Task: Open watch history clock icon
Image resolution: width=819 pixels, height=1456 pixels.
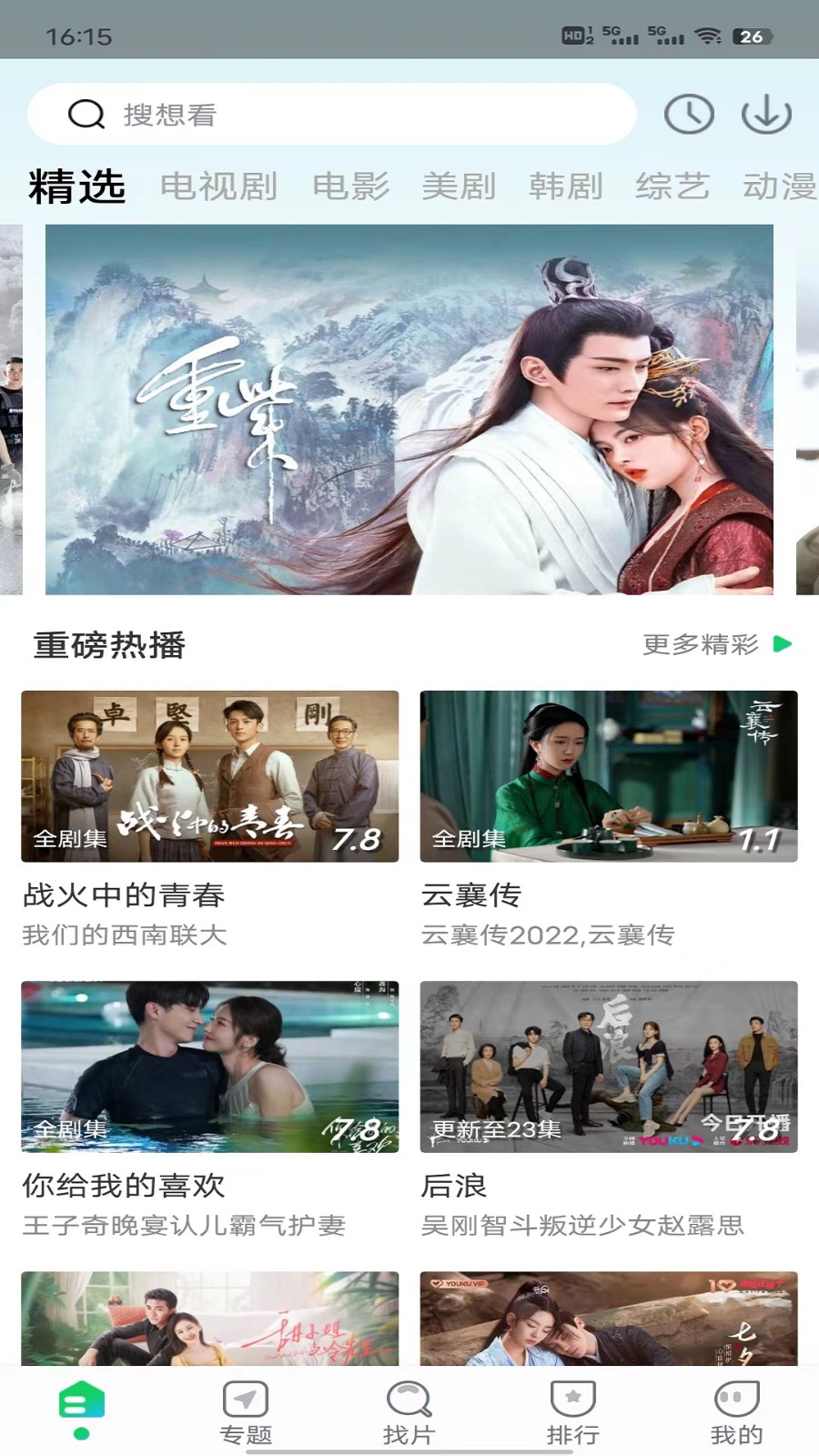Action: pos(689,115)
